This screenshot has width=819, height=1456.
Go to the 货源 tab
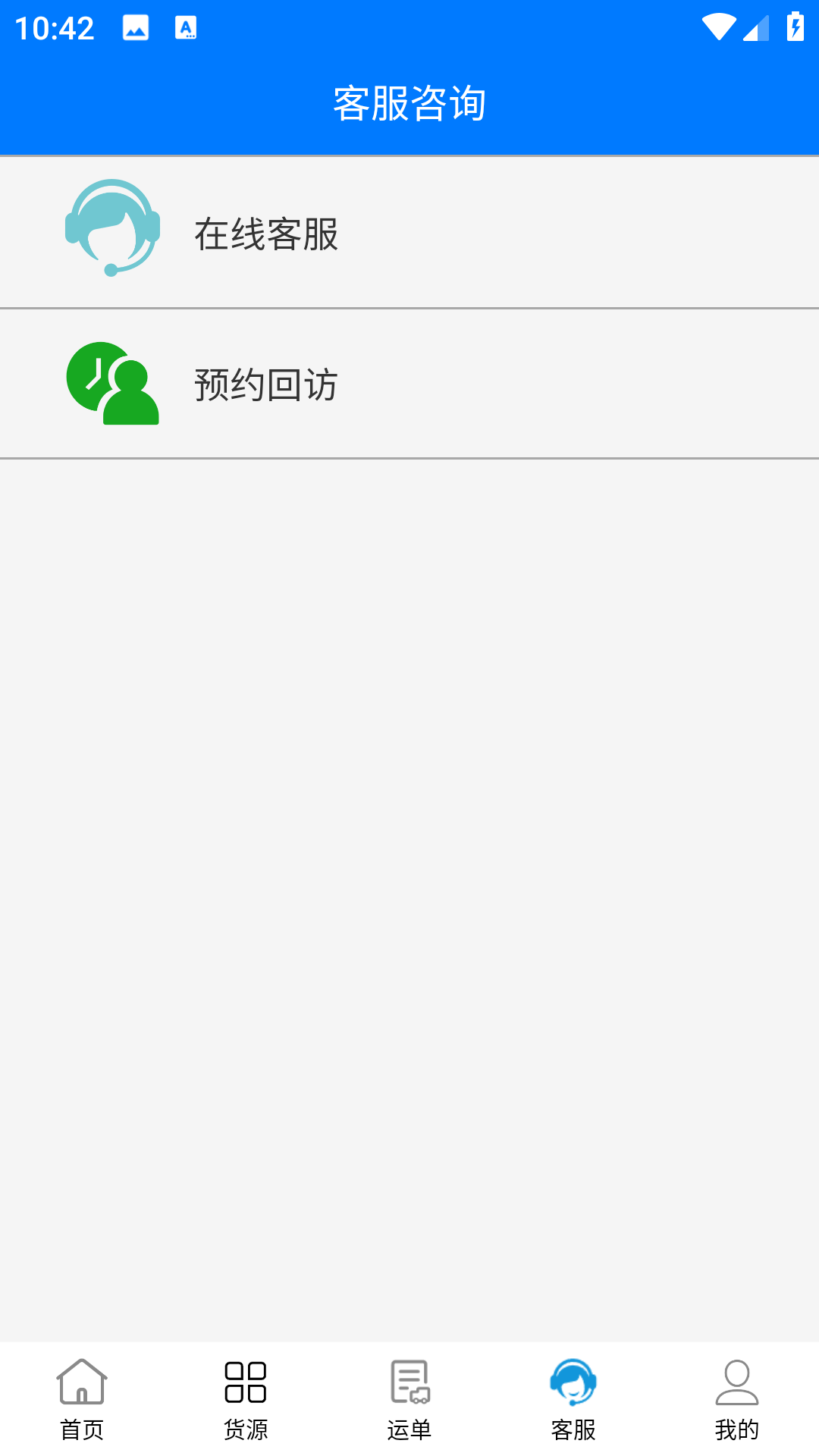pos(246,1400)
